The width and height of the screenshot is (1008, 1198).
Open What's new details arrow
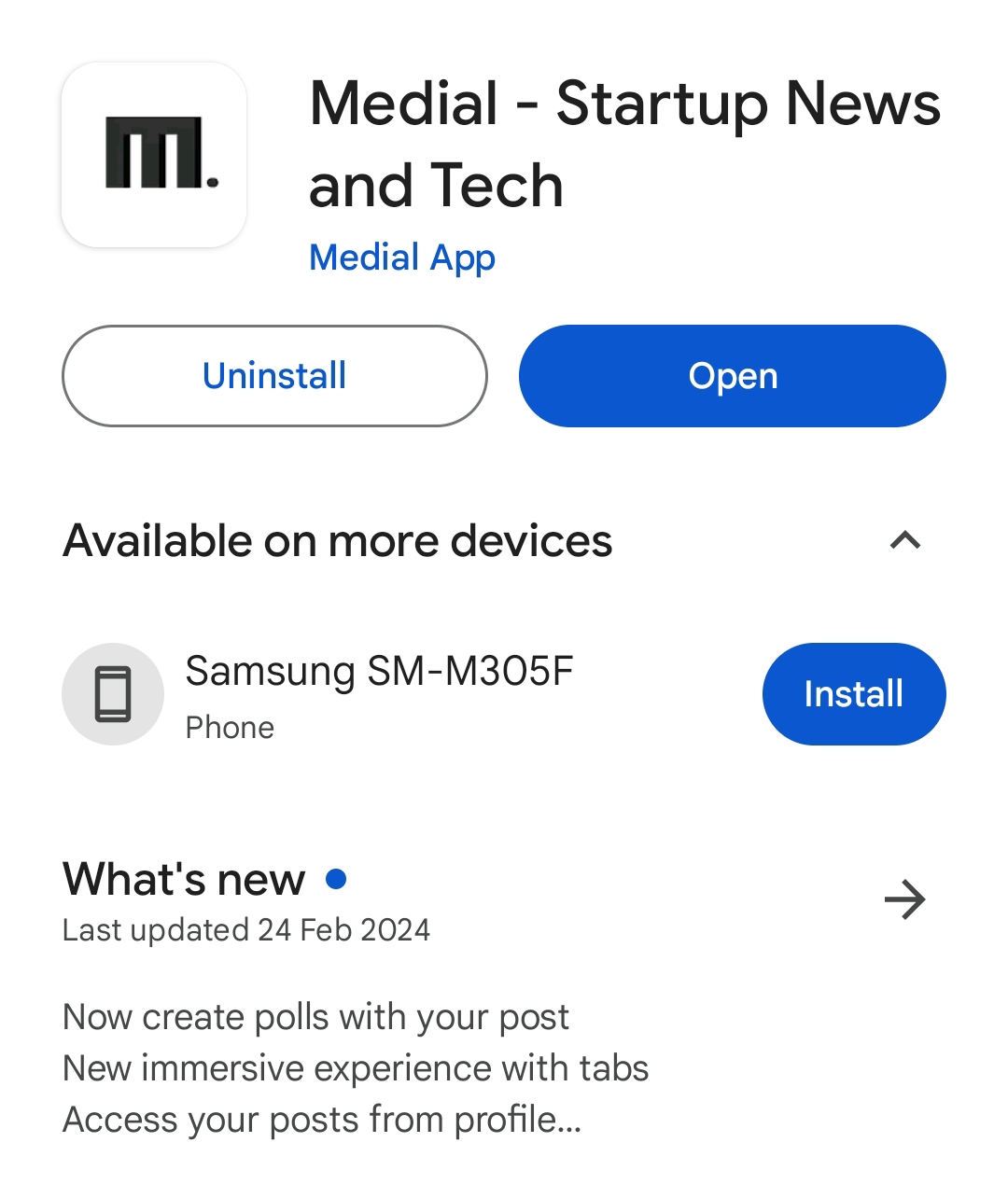(903, 899)
